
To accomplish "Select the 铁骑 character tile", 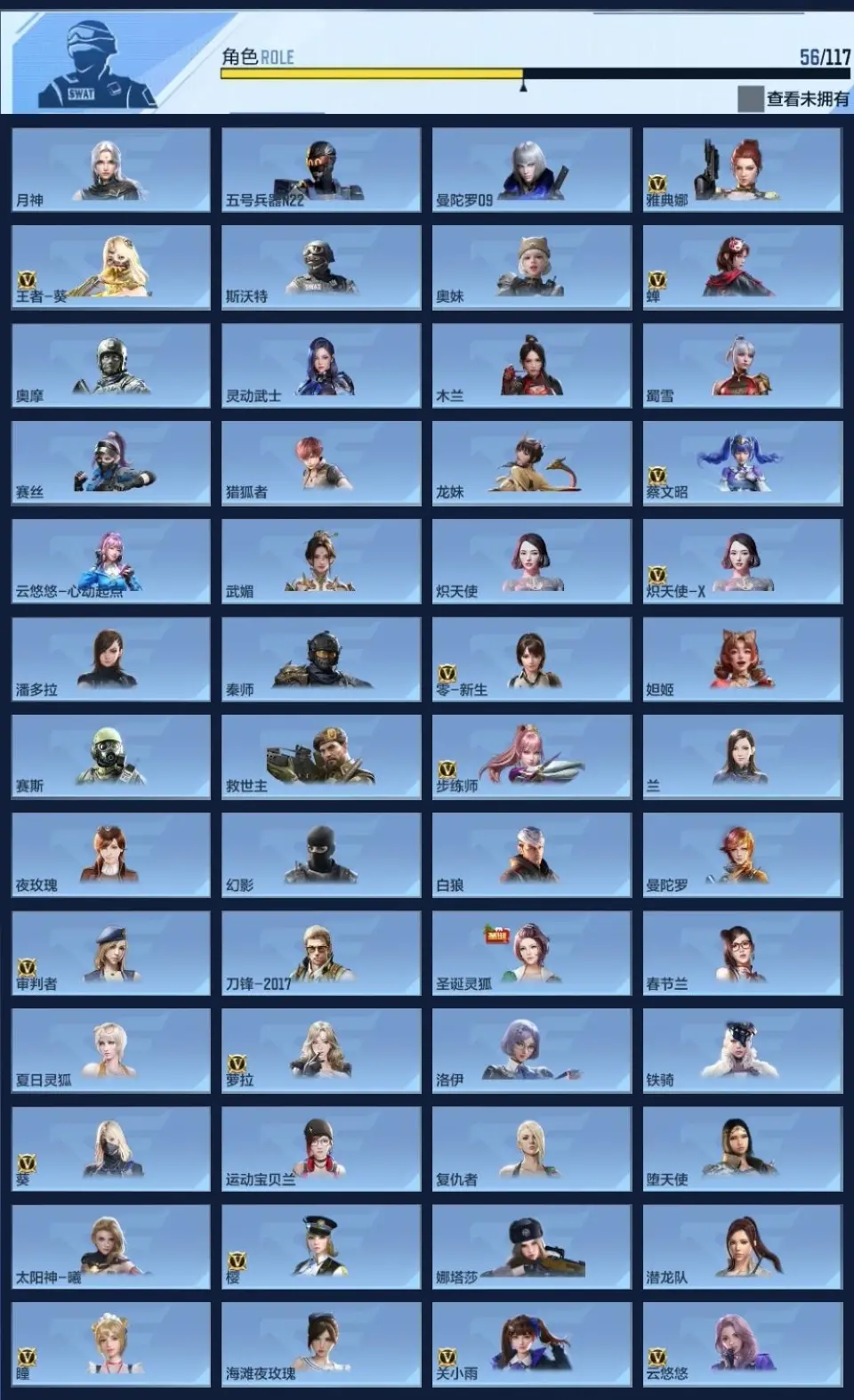I will (742, 1051).
